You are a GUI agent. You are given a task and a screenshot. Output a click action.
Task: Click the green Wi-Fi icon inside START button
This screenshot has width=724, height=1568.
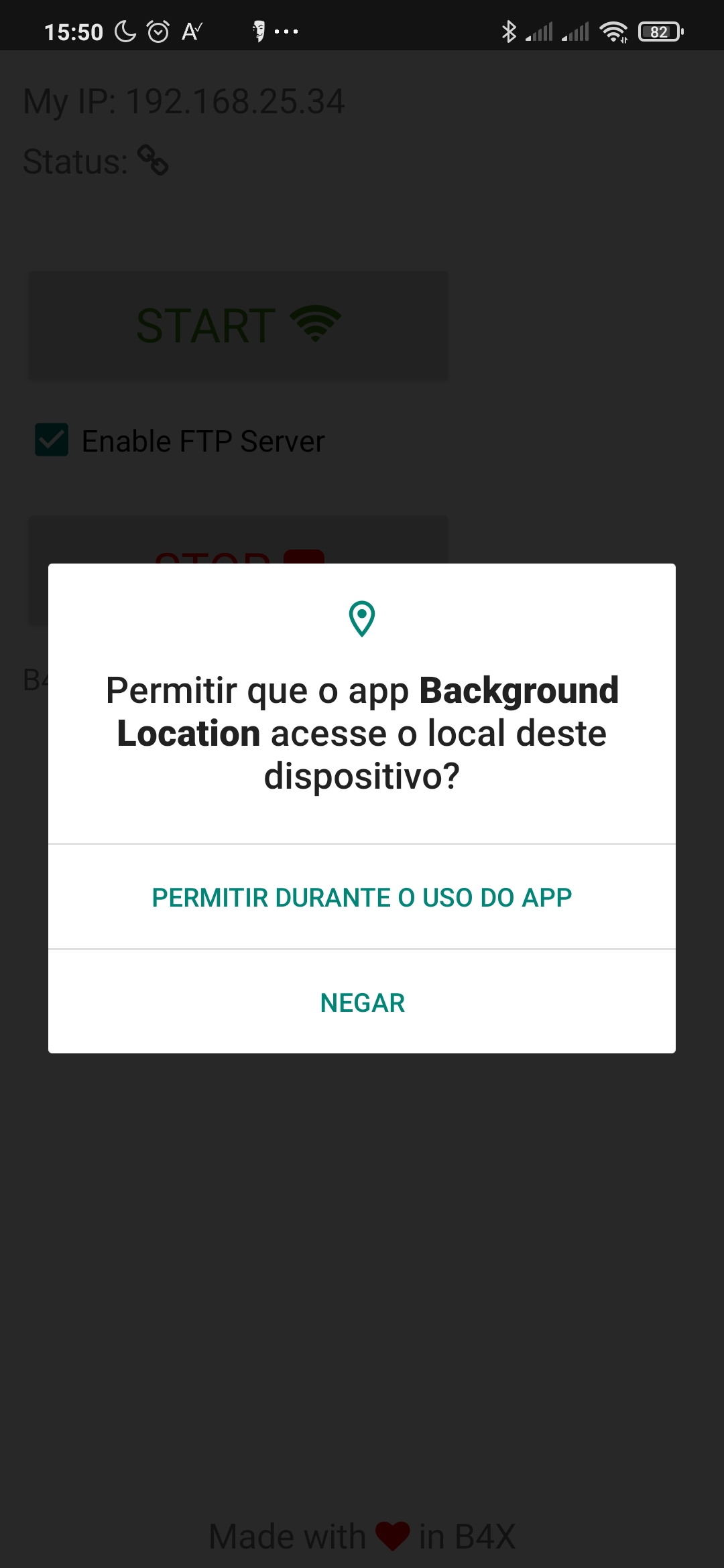pyautogui.click(x=317, y=325)
